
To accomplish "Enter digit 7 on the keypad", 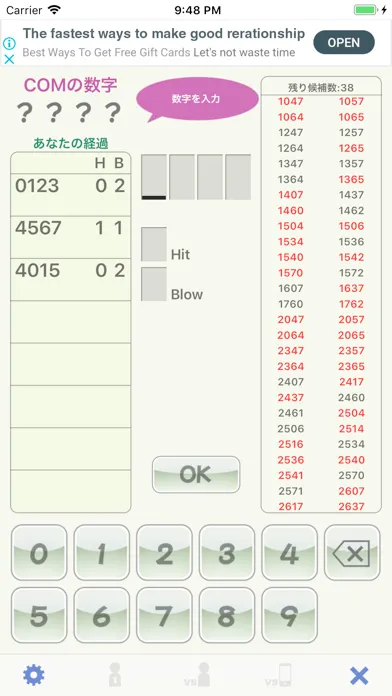I will click(x=164, y=615).
